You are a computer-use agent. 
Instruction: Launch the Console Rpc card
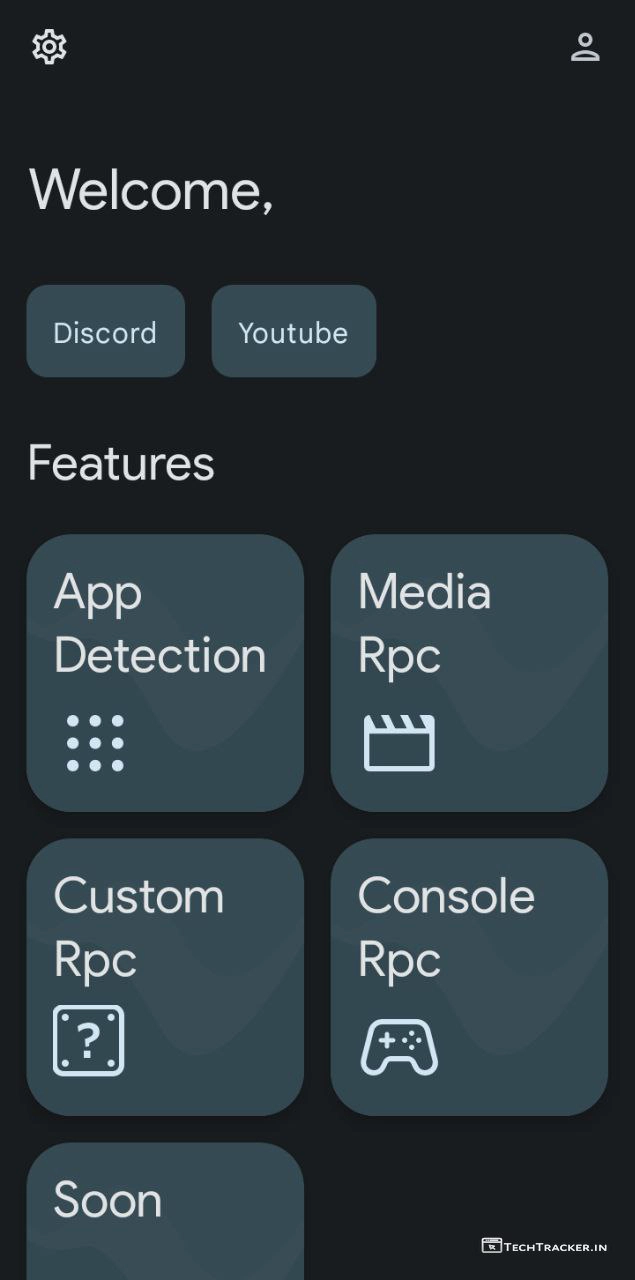click(469, 976)
